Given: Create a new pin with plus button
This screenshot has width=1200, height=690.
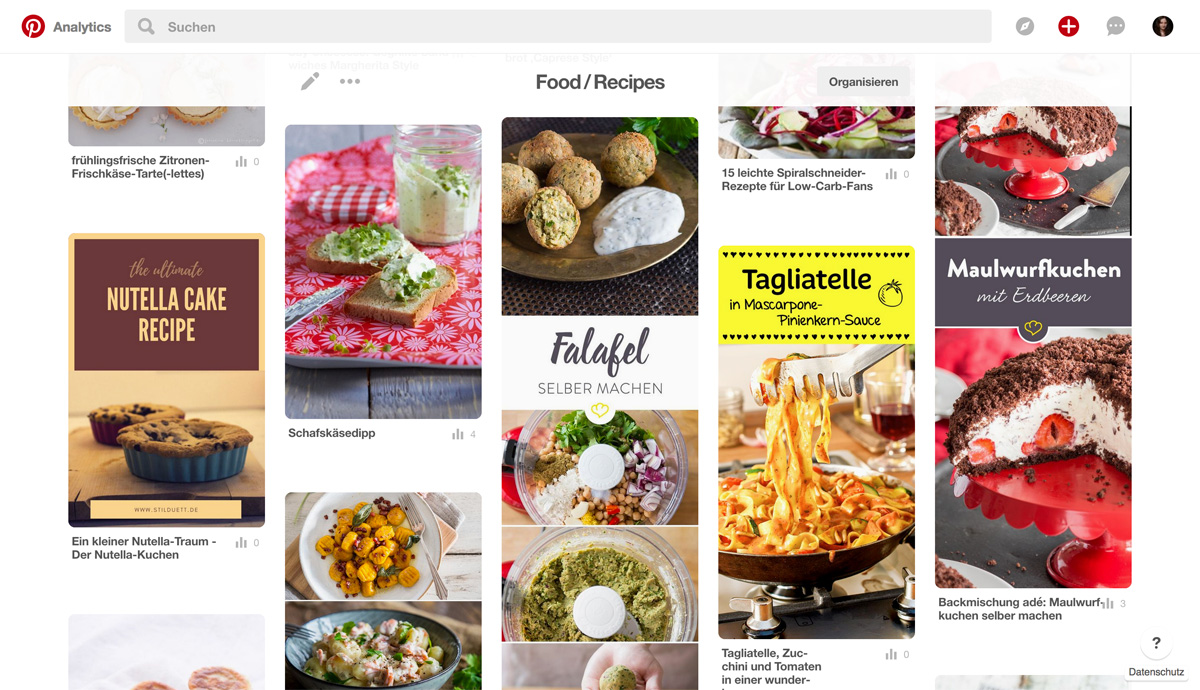Looking at the screenshot, I should 1069,27.
